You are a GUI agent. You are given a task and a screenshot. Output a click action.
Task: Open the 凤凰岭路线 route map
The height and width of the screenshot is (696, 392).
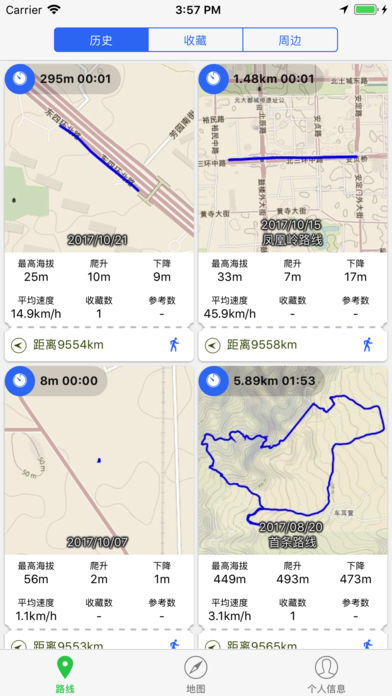[x=293, y=158]
